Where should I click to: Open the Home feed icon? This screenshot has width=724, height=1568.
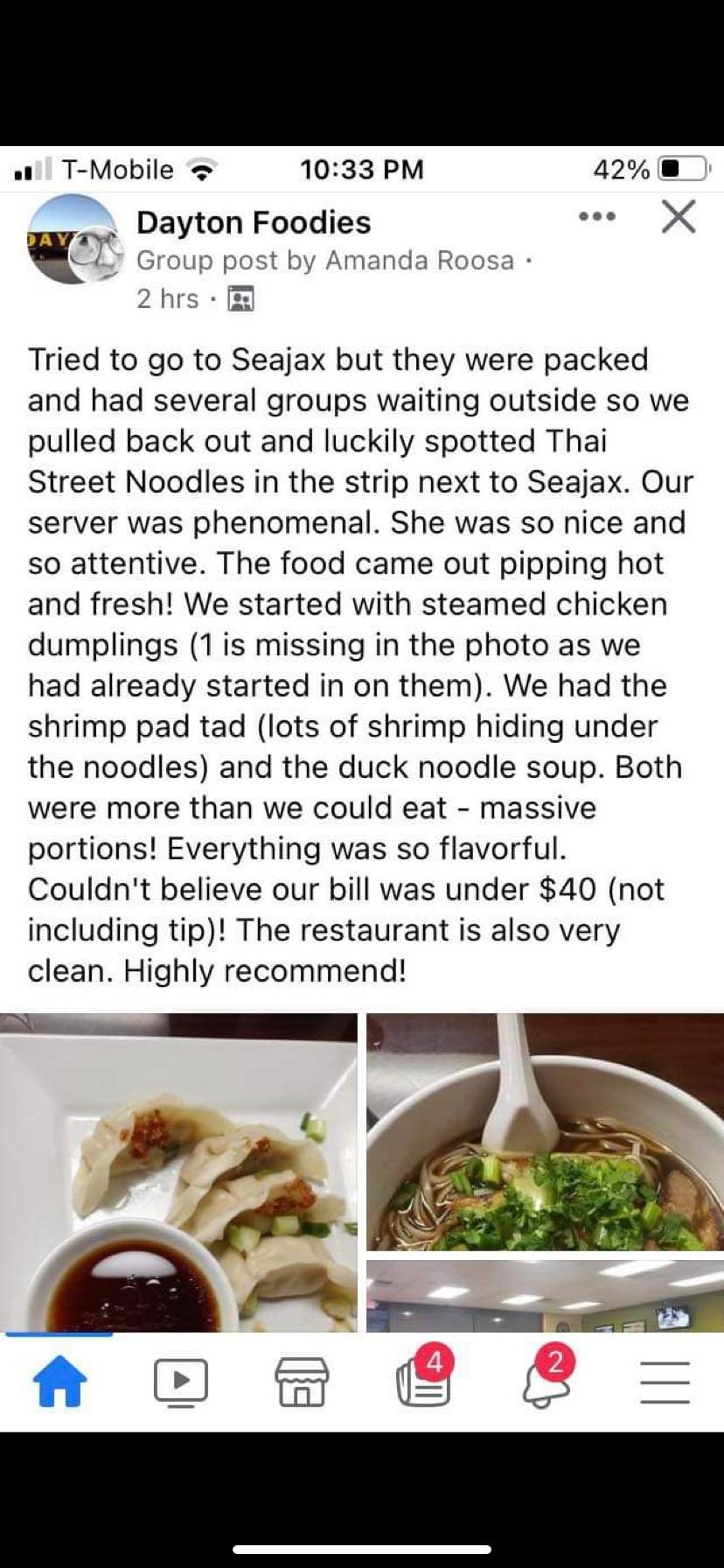pos(59,1381)
